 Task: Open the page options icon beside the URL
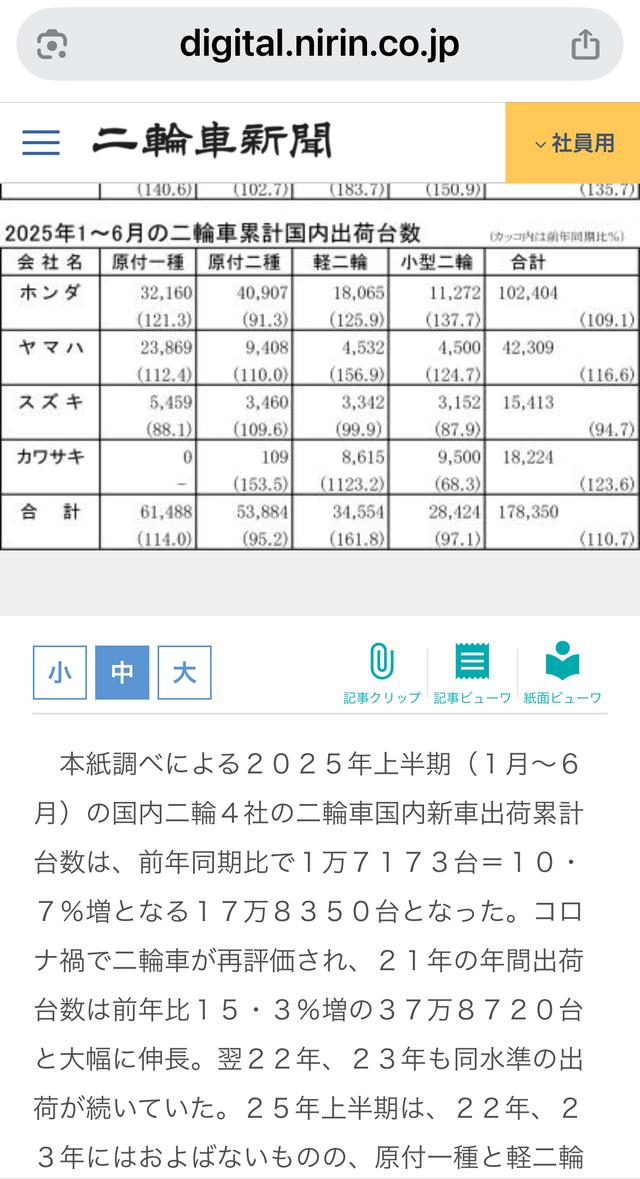51,44
